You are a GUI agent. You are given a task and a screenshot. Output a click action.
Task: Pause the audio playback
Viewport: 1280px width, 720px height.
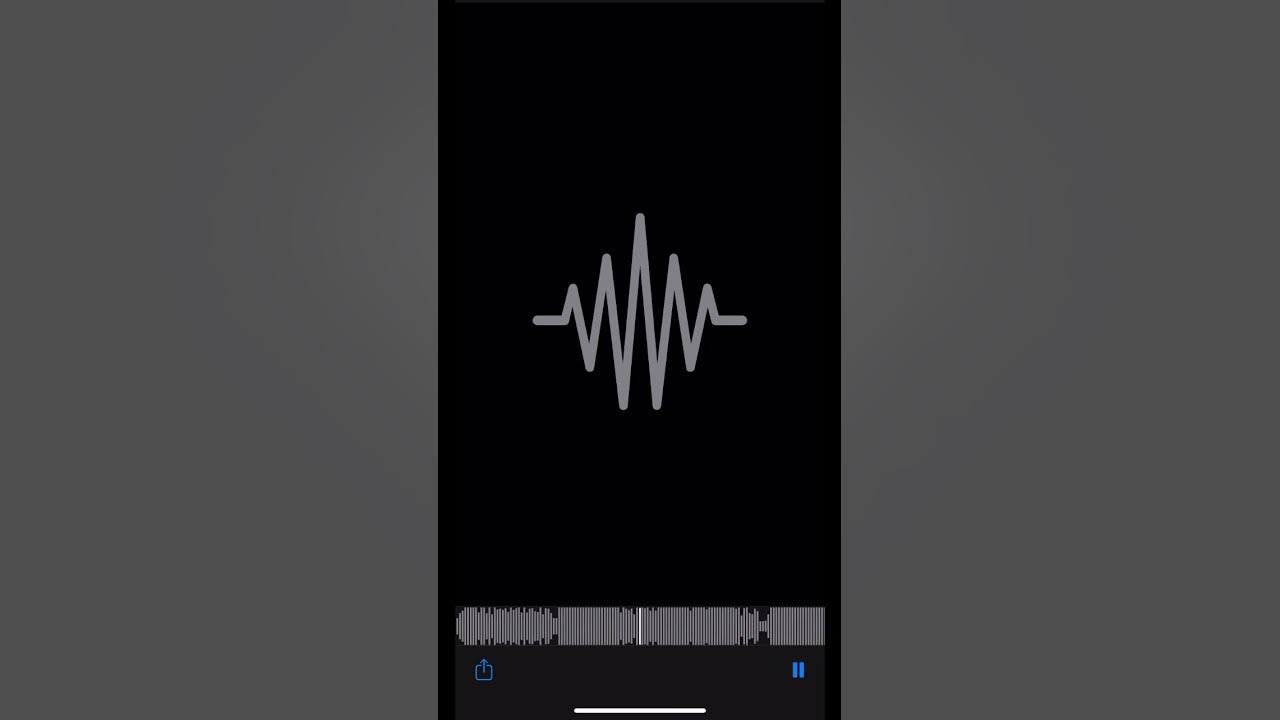[798, 670]
